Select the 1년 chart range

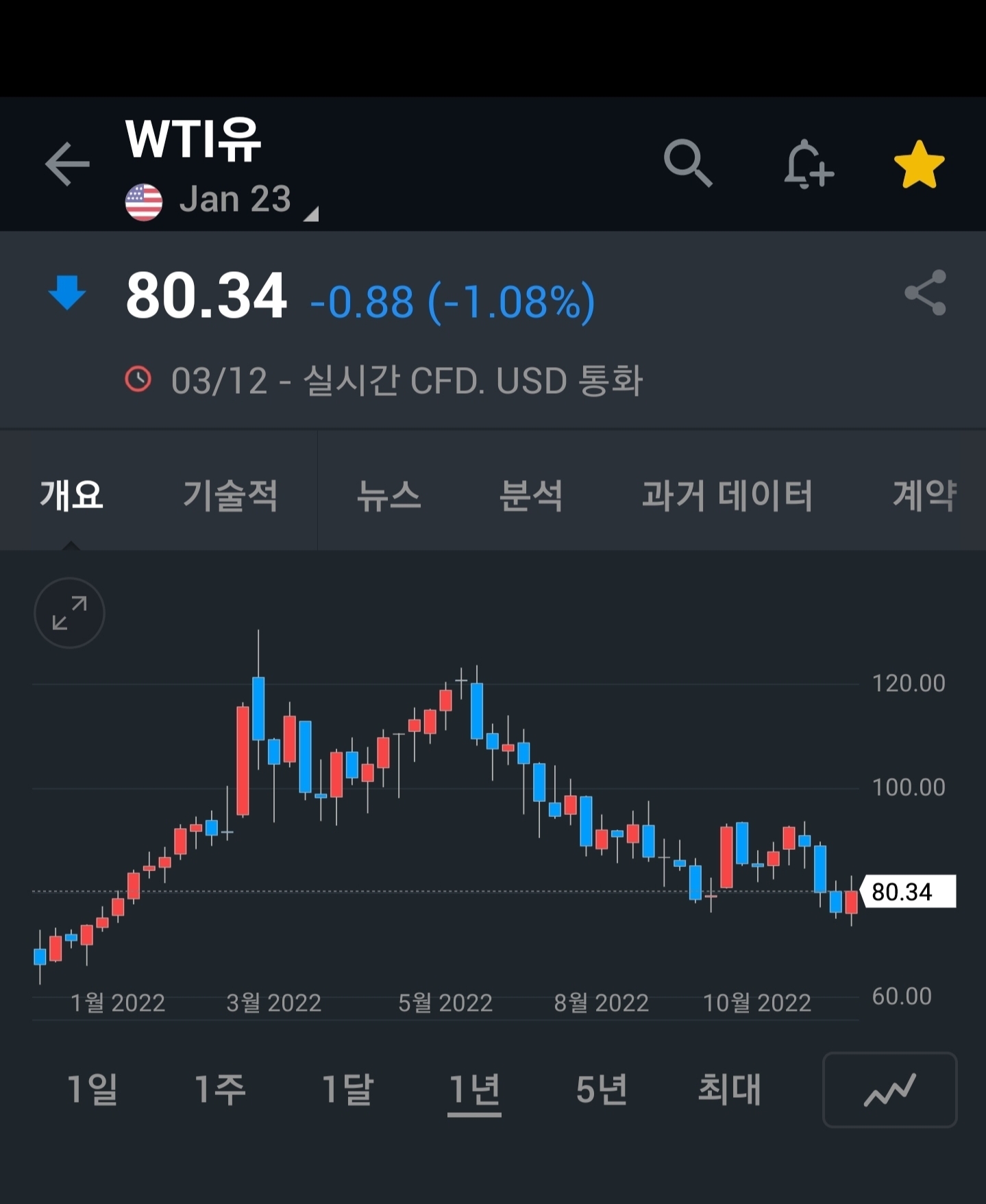[474, 1089]
